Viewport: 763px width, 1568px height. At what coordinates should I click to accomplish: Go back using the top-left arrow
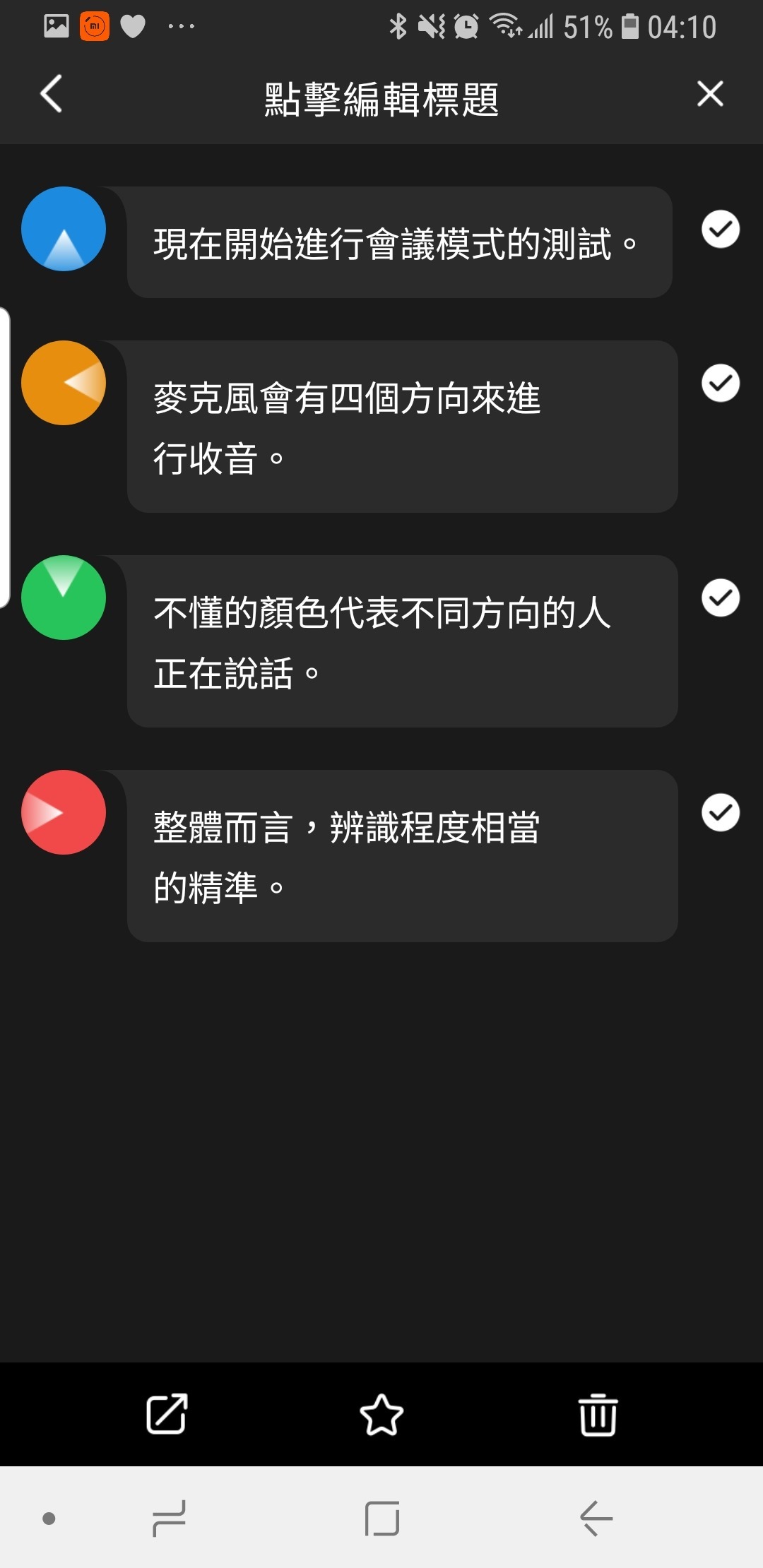coord(52,94)
